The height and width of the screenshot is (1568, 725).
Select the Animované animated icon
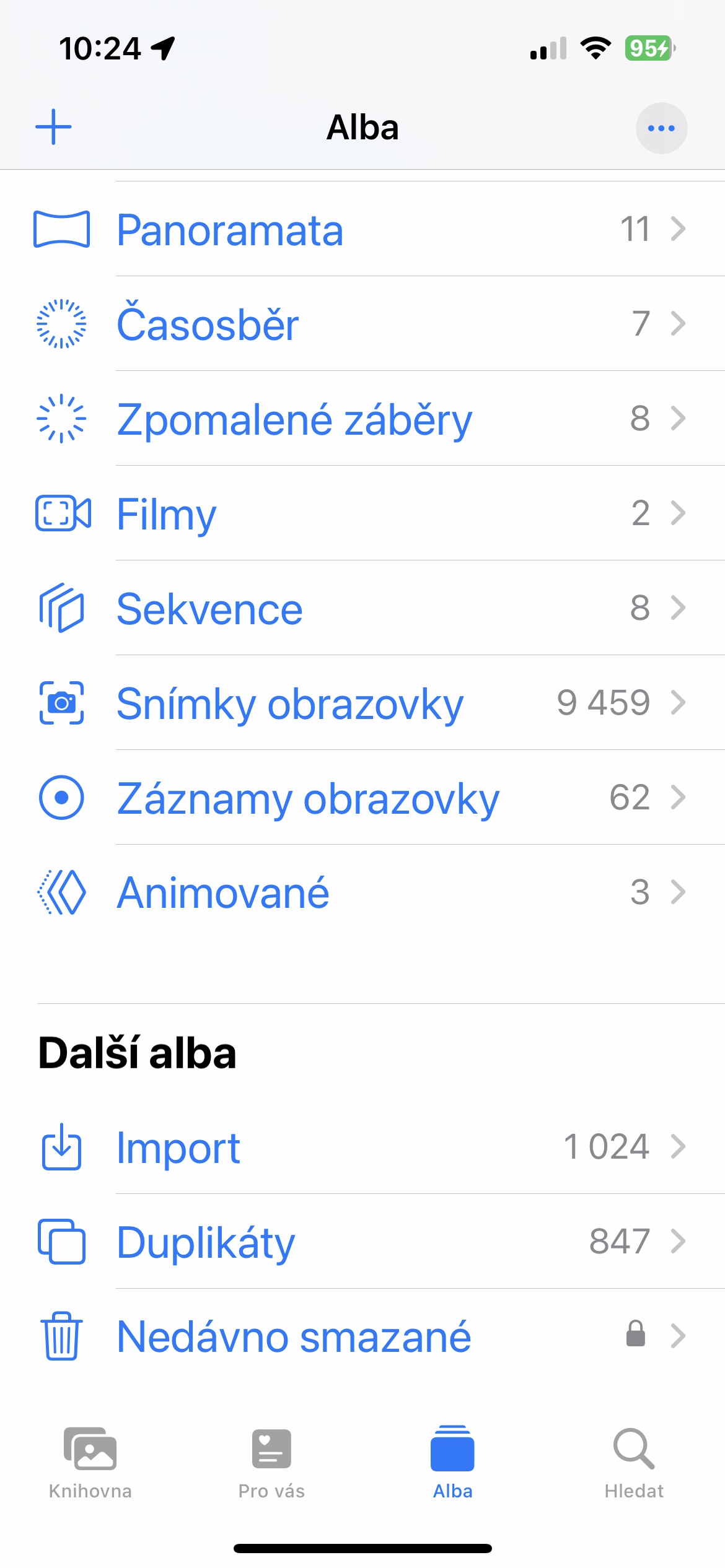pyautogui.click(x=62, y=892)
